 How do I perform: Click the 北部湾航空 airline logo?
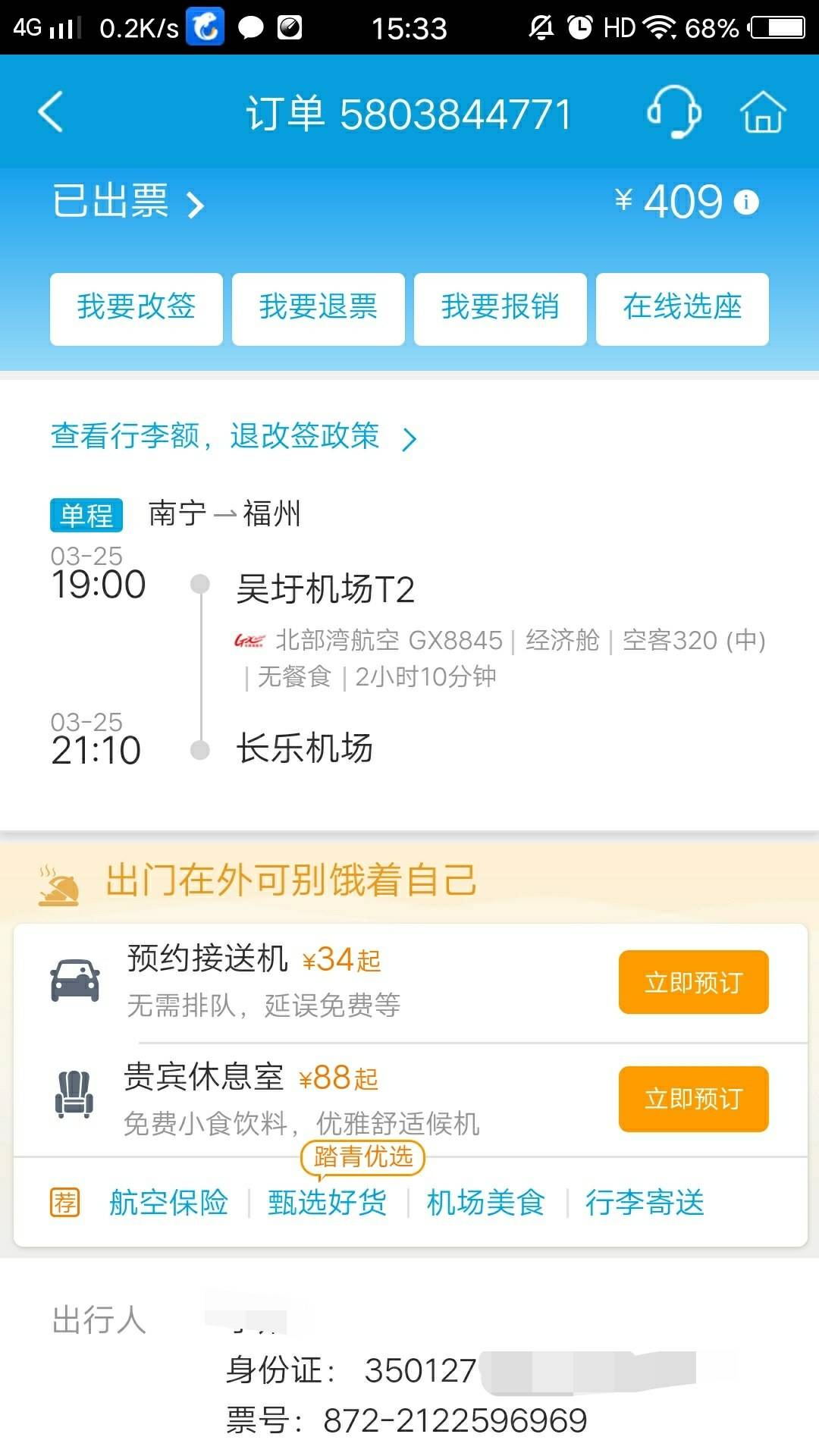[x=253, y=641]
